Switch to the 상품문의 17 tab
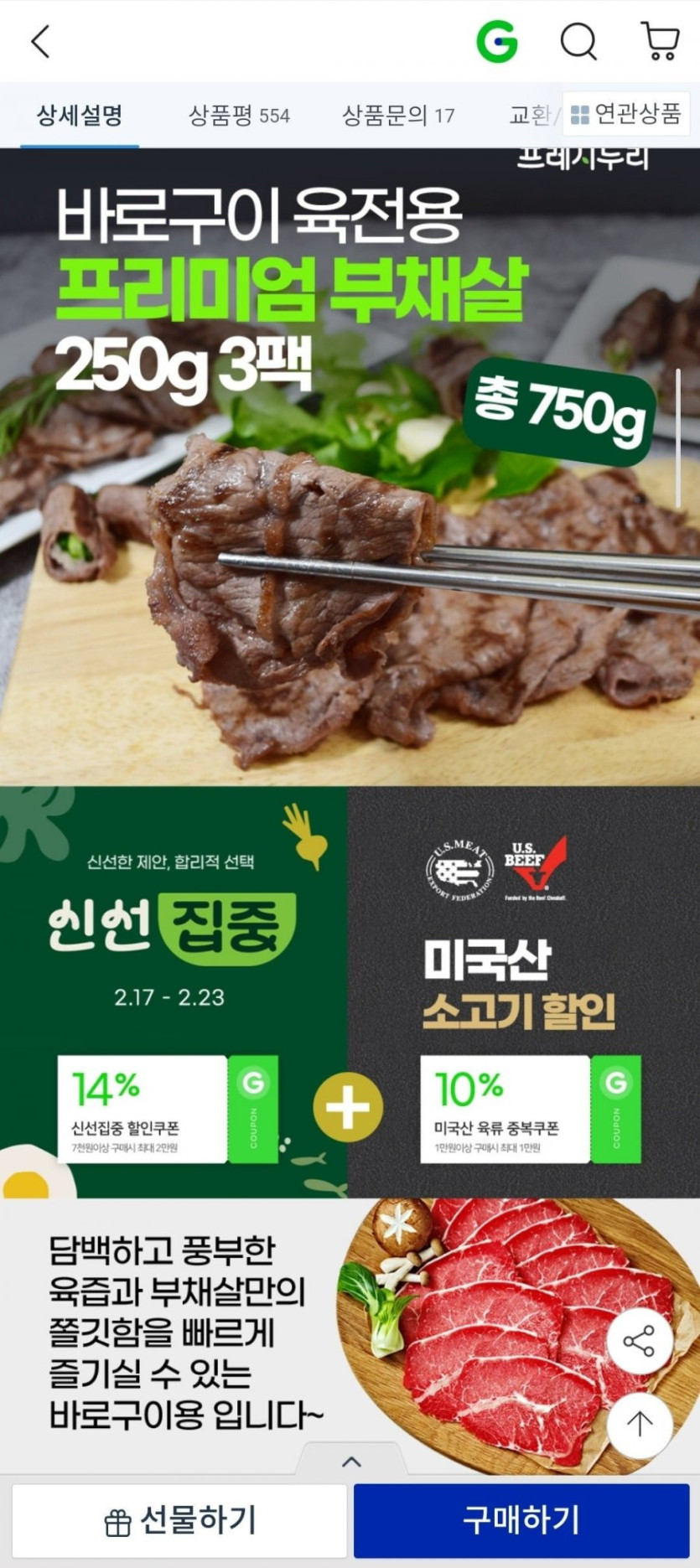 tap(398, 115)
